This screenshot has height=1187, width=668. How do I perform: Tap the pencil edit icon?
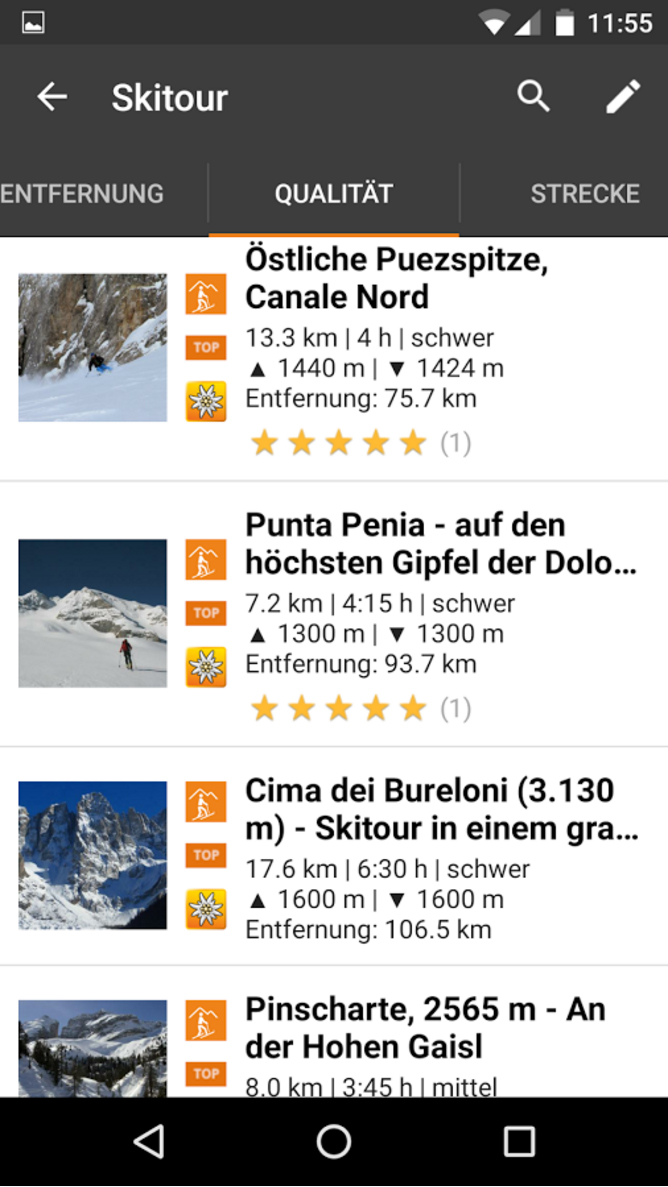pos(623,97)
